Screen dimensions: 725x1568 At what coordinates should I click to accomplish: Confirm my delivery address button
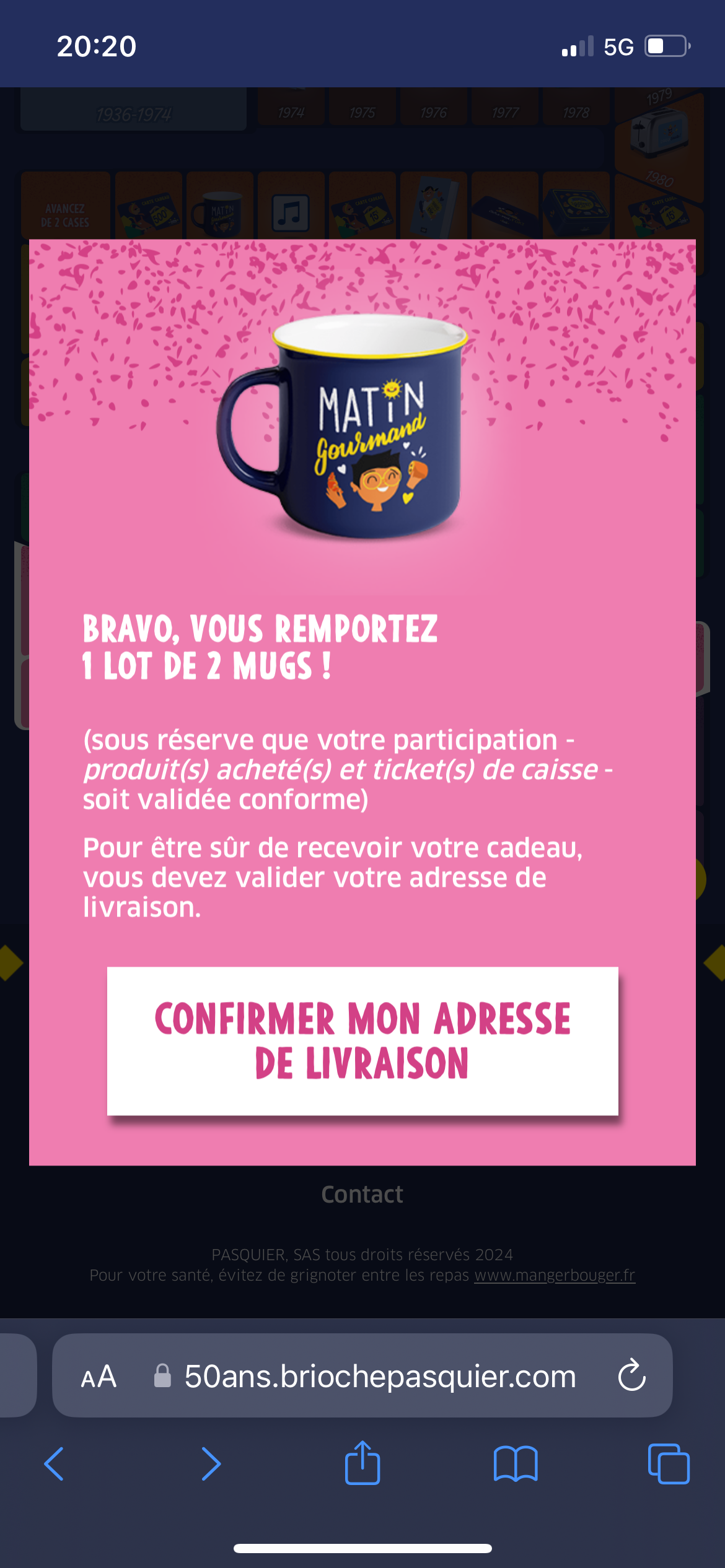362,1040
